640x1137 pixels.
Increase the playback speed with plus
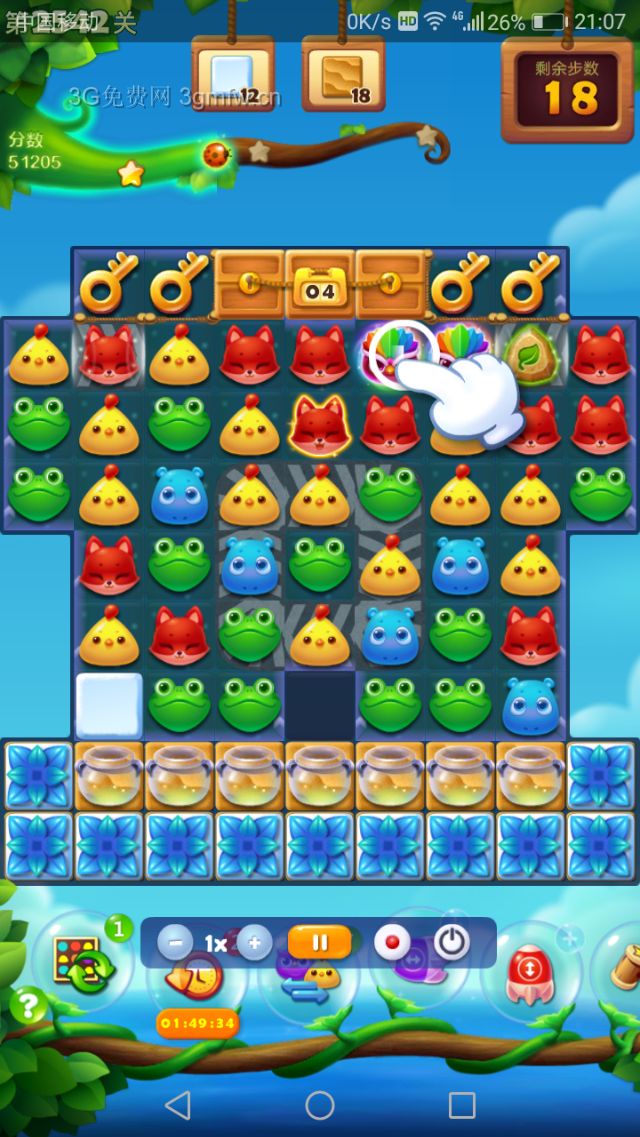tap(255, 942)
